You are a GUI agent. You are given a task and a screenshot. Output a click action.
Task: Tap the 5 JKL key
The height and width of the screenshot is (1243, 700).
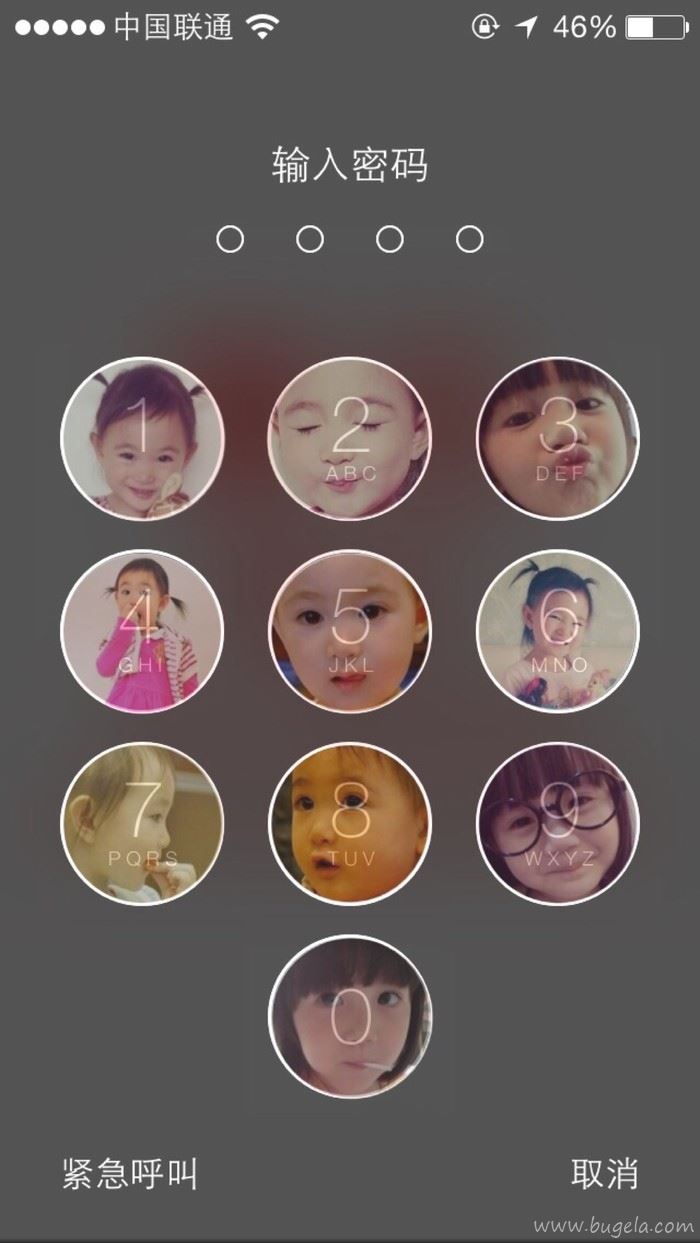(350, 631)
